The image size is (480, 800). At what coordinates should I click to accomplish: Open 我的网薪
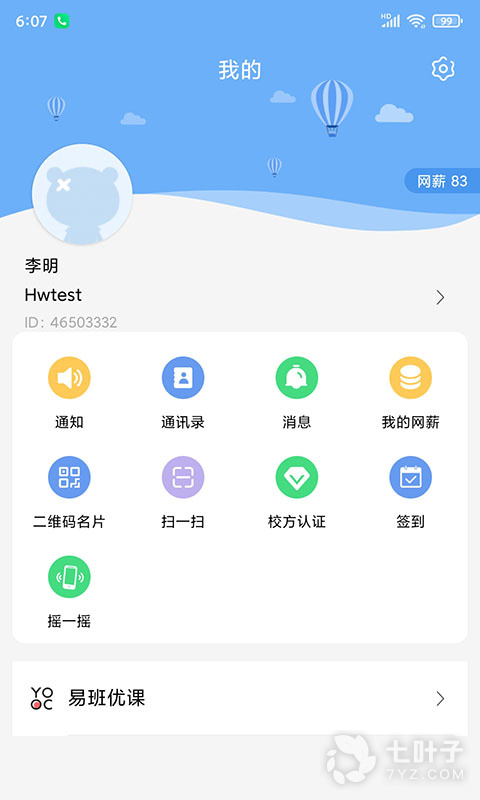pyautogui.click(x=411, y=392)
